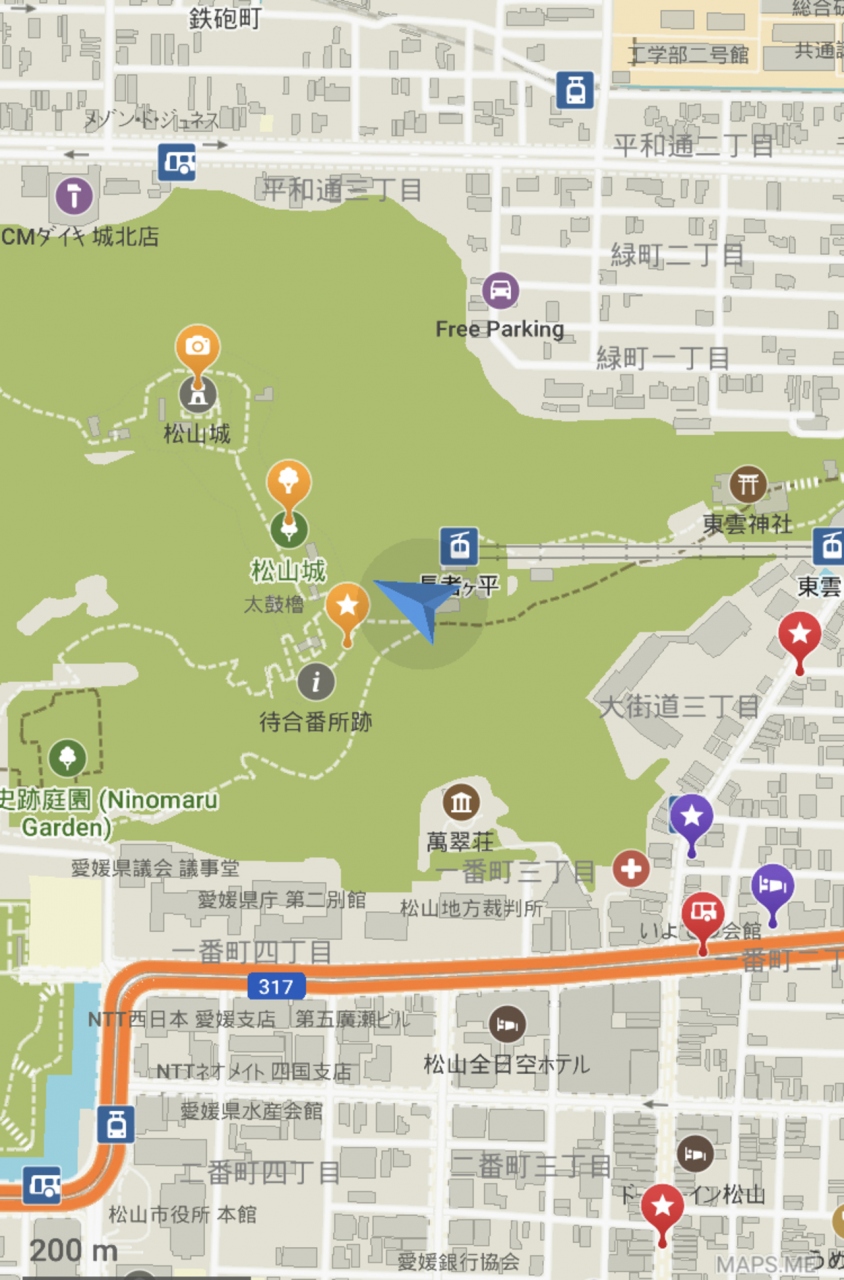Select the Ninomaru Garden park marker
Viewport: 844px width, 1280px height.
pos(67,757)
